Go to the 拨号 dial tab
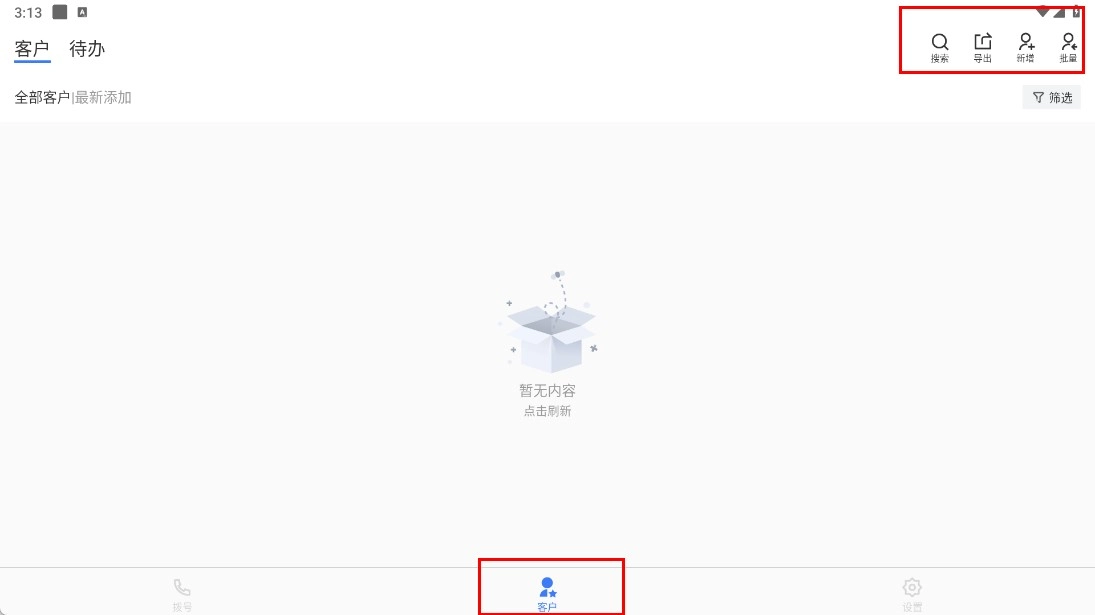1095x615 pixels. [182, 592]
